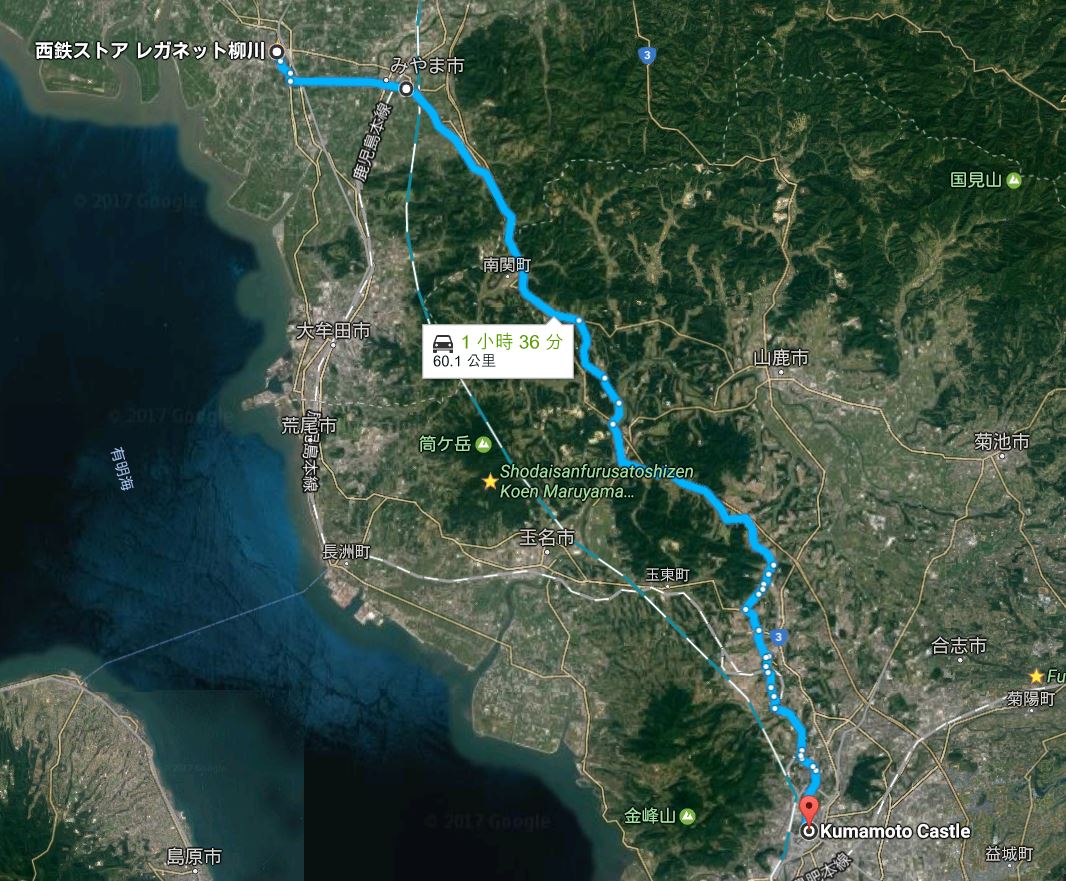Tap the 1 小時 36 分 route info bubble
The height and width of the screenshot is (881, 1066).
point(497,350)
